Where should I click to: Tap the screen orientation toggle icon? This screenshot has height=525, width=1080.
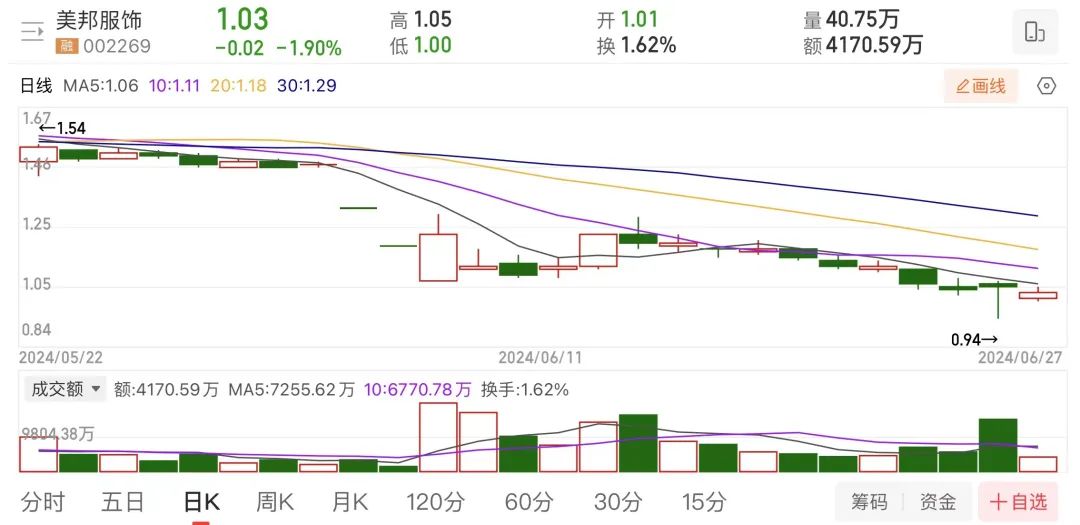click(1034, 31)
